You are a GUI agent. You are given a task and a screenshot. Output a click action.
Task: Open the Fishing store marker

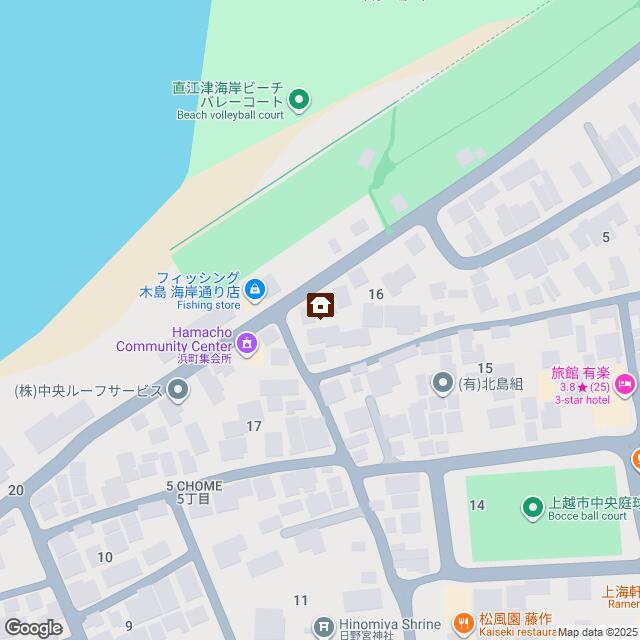[255, 290]
